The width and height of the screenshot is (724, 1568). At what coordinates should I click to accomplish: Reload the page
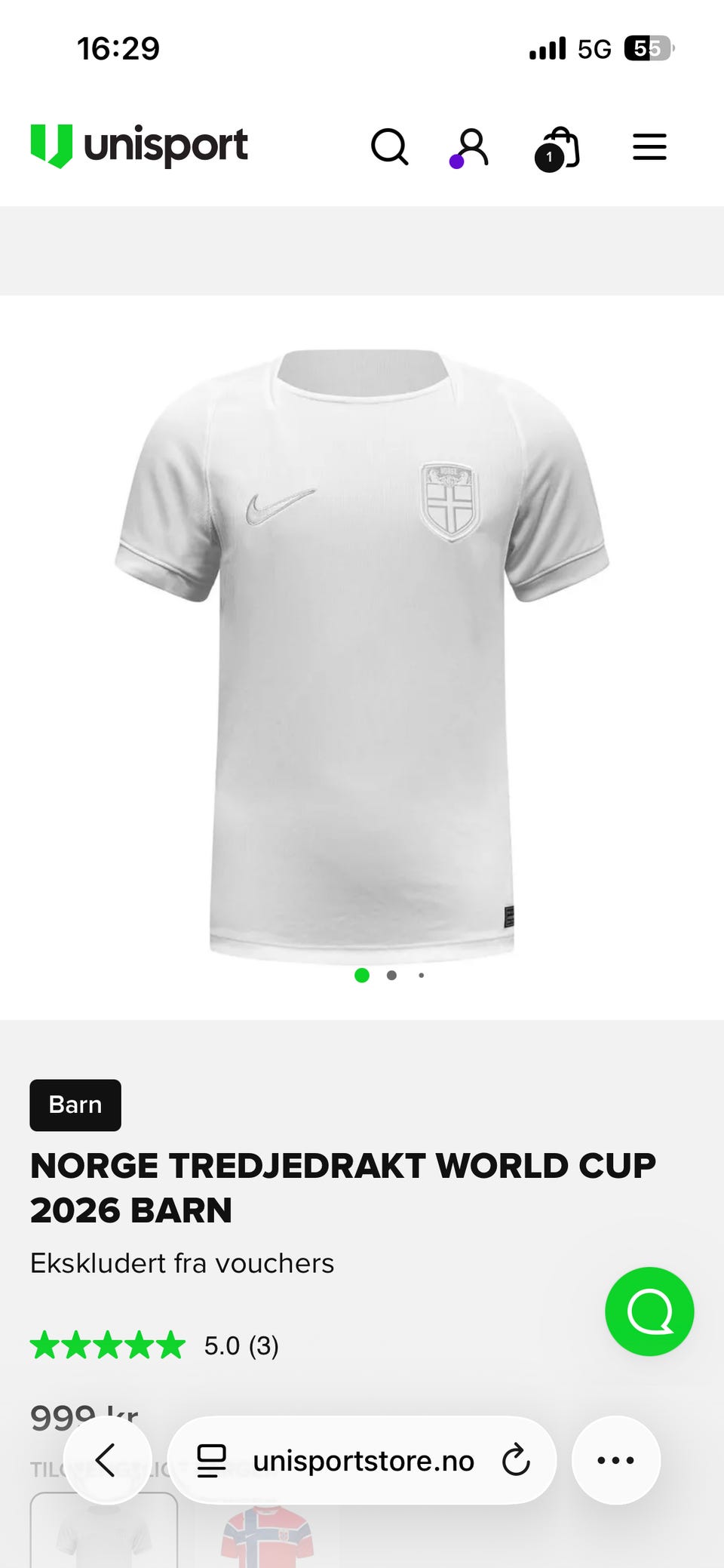(x=517, y=1460)
